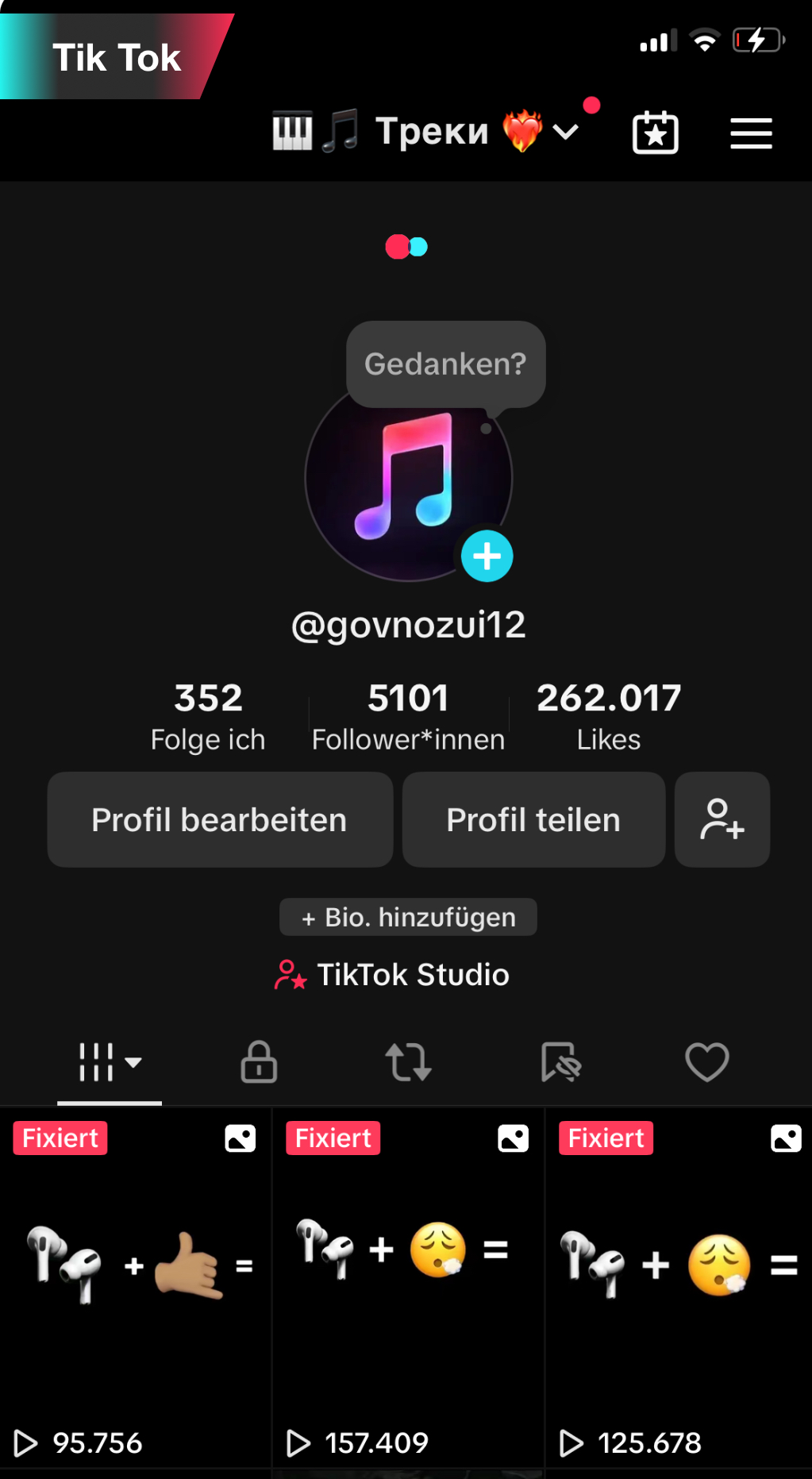812x1479 pixels.
Task: Open TikTok Studio
Action: (393, 975)
